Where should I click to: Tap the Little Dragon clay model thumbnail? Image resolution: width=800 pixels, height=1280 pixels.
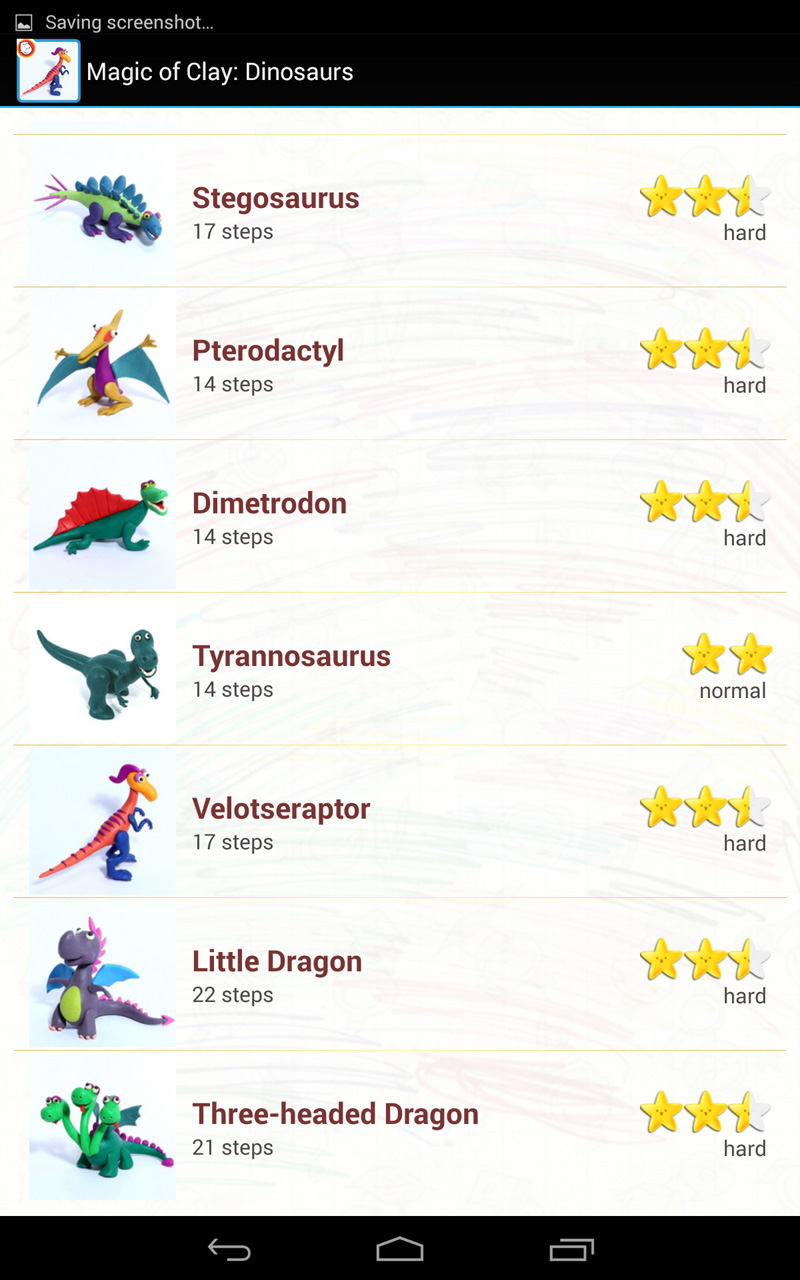100,975
